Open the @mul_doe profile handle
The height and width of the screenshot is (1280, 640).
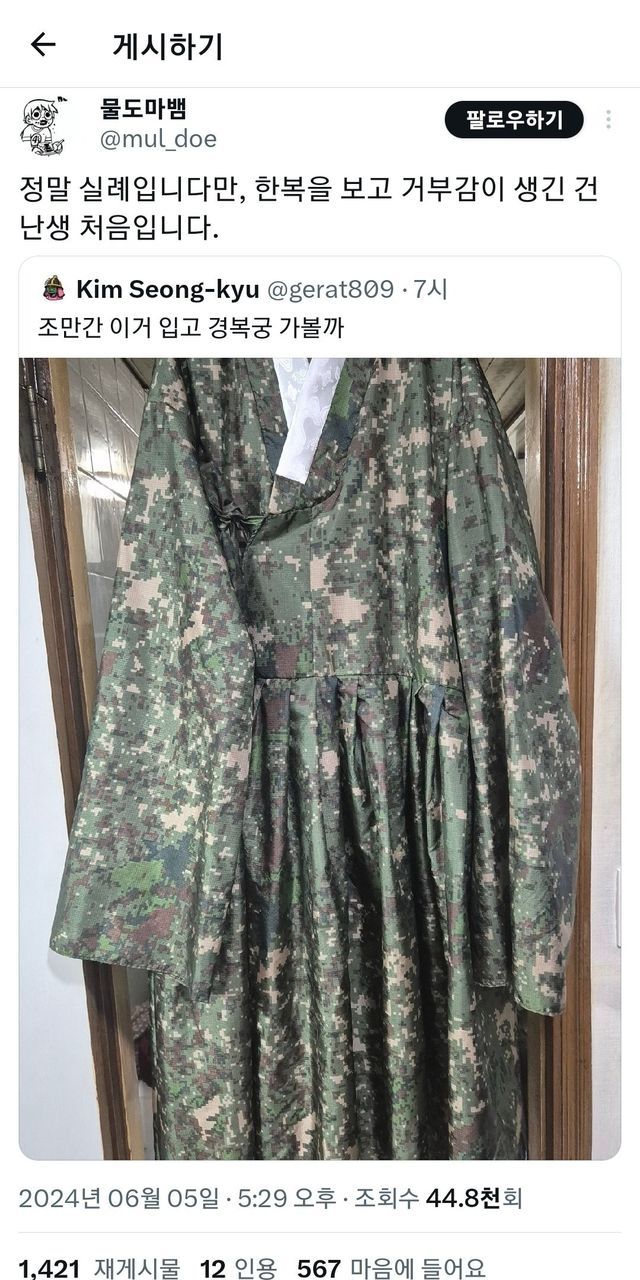[158, 139]
